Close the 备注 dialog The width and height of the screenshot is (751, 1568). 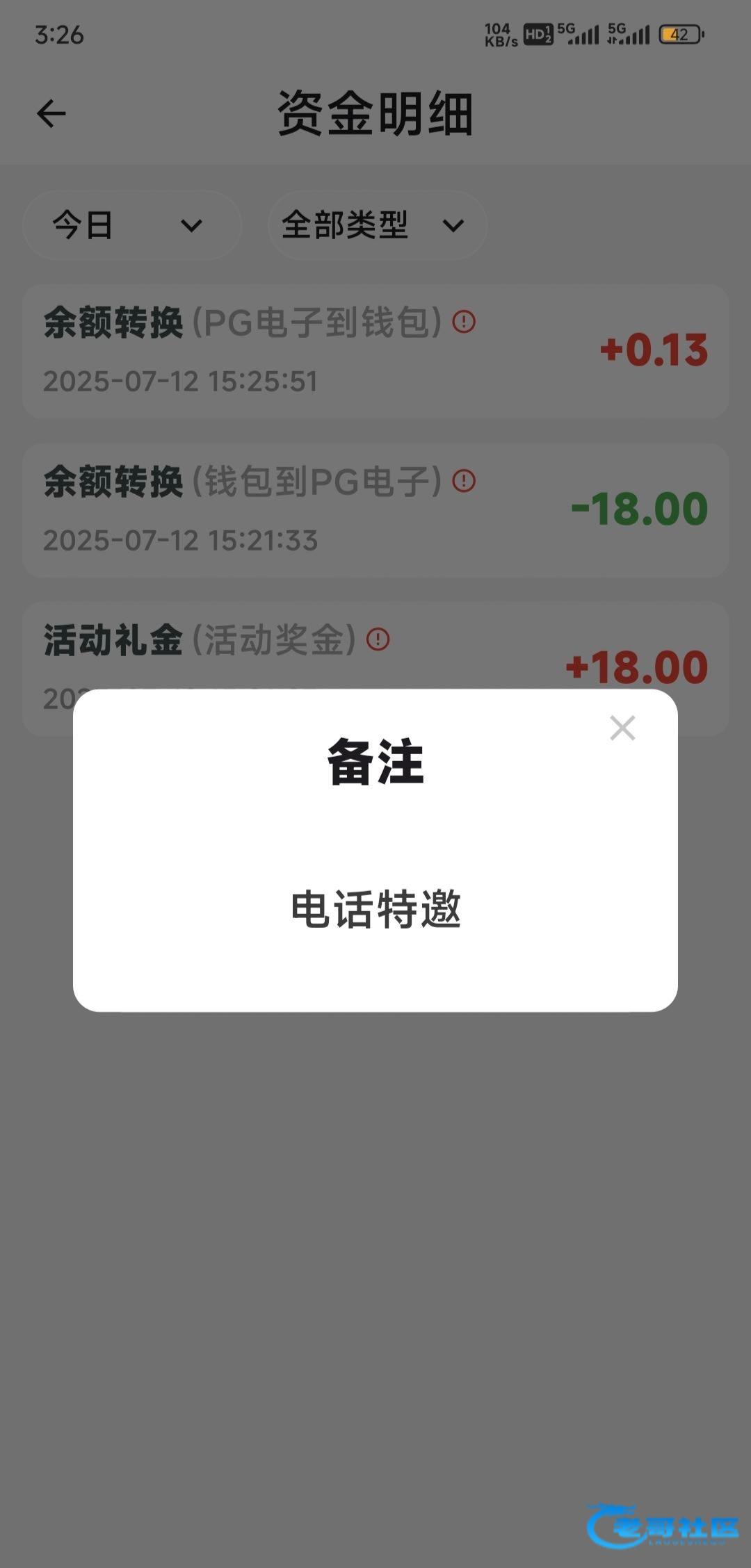tap(622, 728)
